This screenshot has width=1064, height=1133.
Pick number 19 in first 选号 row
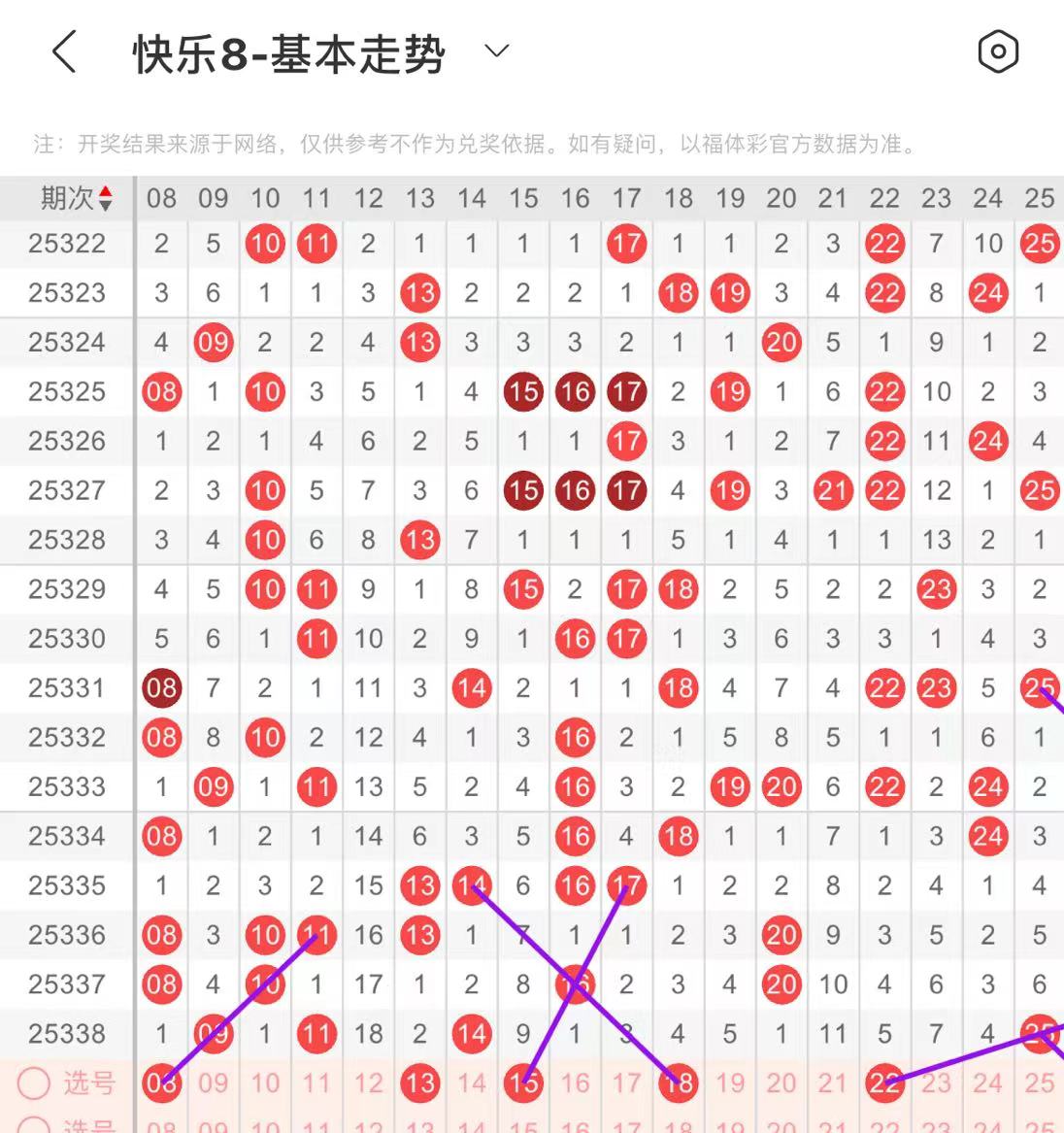[730, 1083]
